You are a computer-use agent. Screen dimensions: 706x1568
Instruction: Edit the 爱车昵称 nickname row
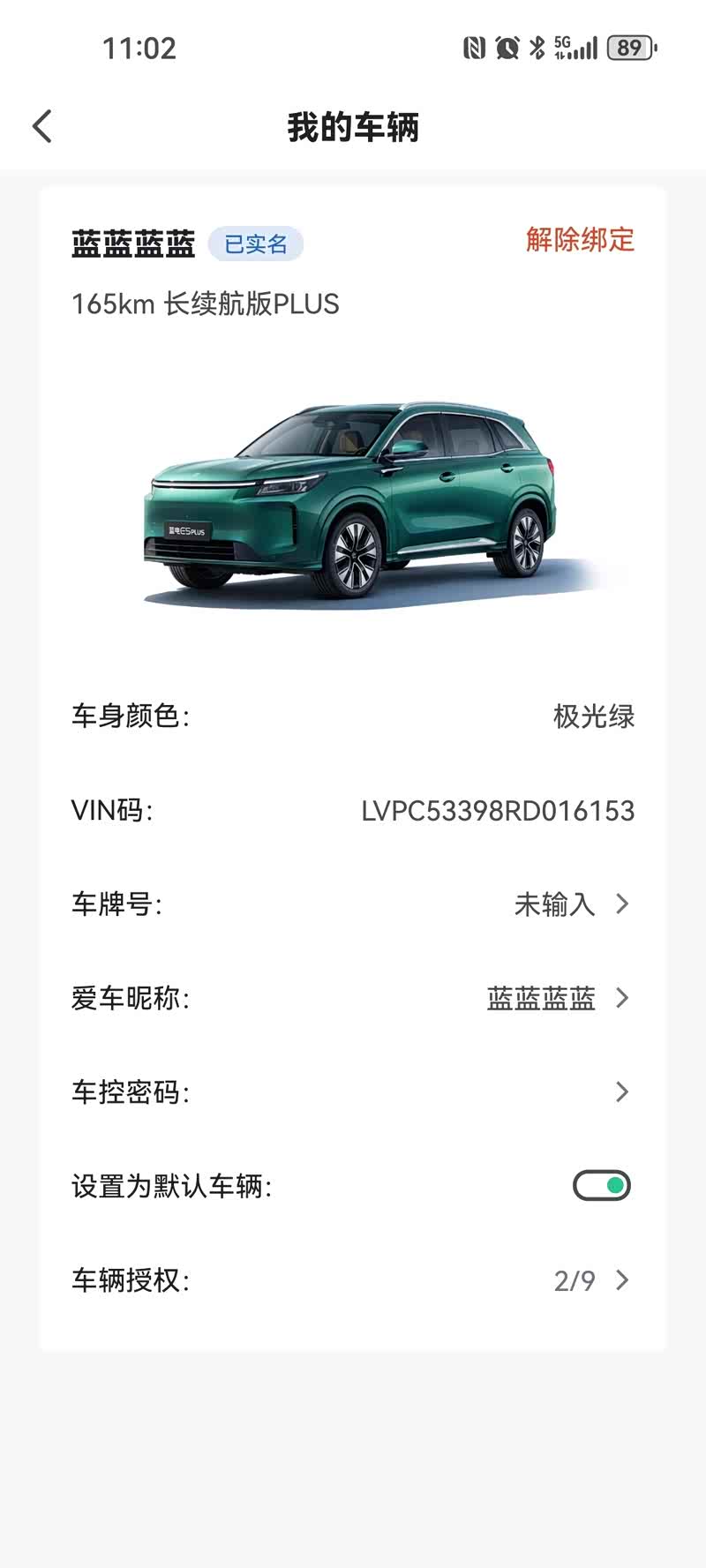[x=558, y=998]
